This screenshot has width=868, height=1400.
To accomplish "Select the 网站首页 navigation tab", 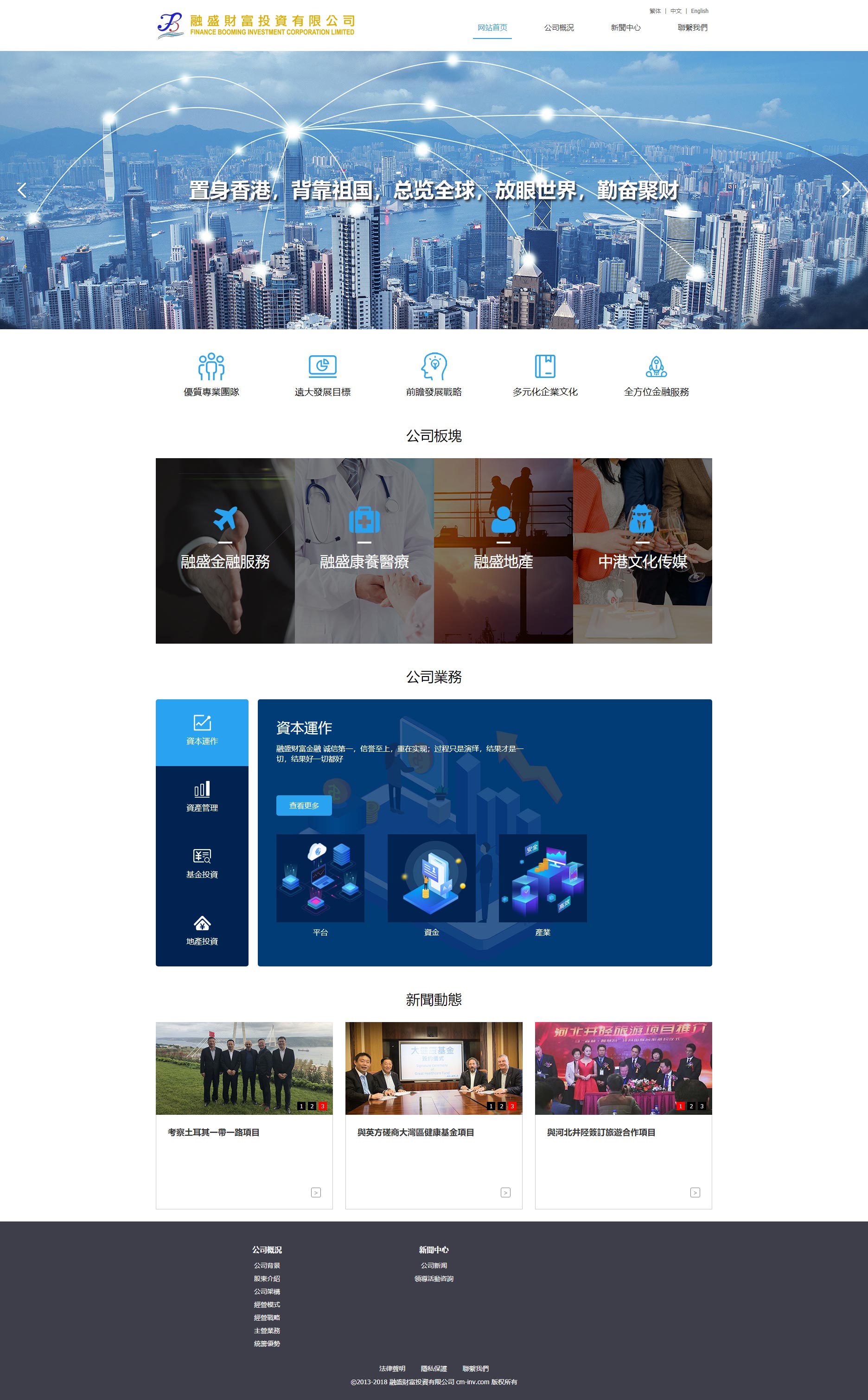I will 492,27.
